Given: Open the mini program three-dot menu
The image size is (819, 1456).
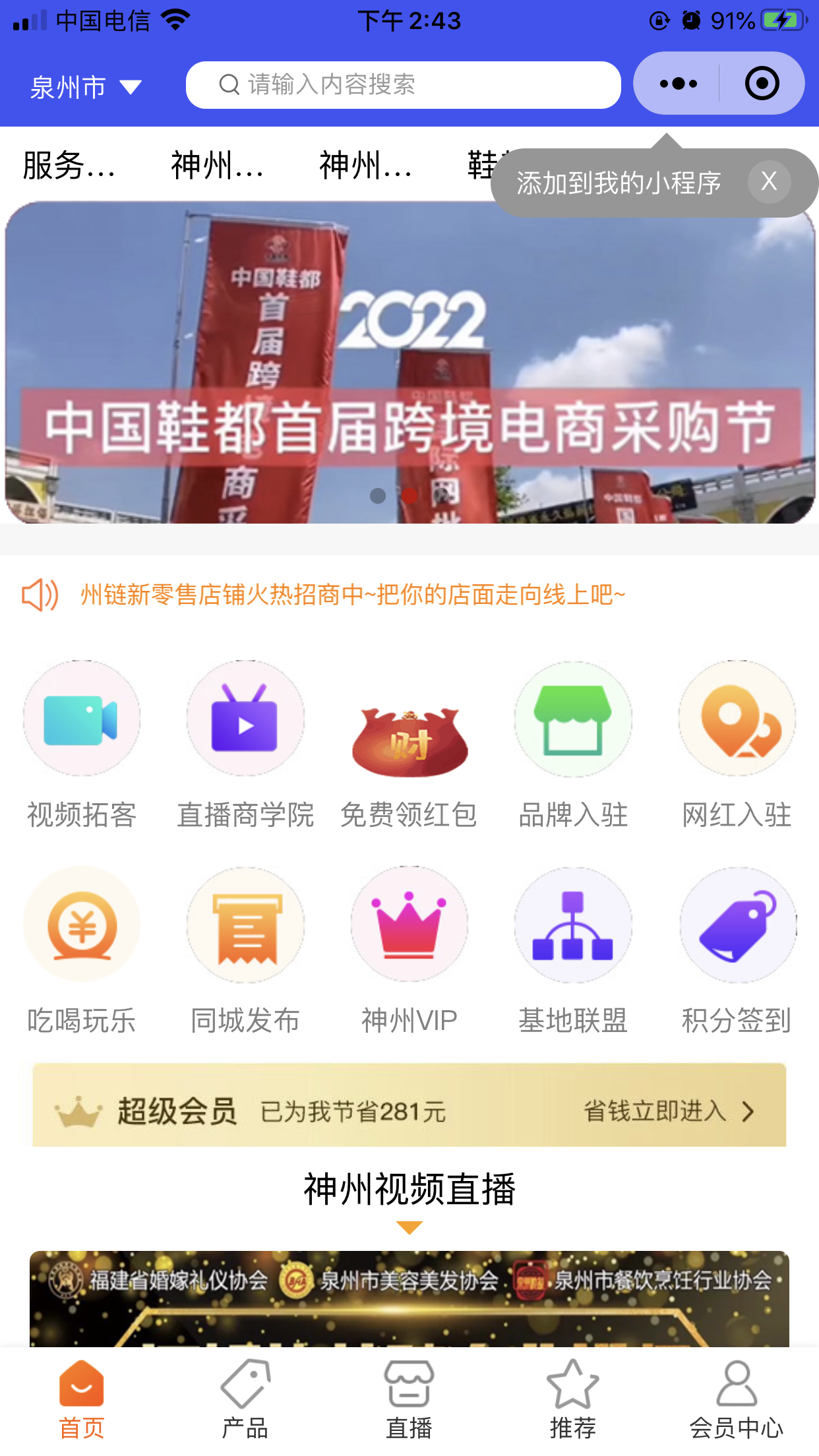Looking at the screenshot, I should click(x=678, y=84).
